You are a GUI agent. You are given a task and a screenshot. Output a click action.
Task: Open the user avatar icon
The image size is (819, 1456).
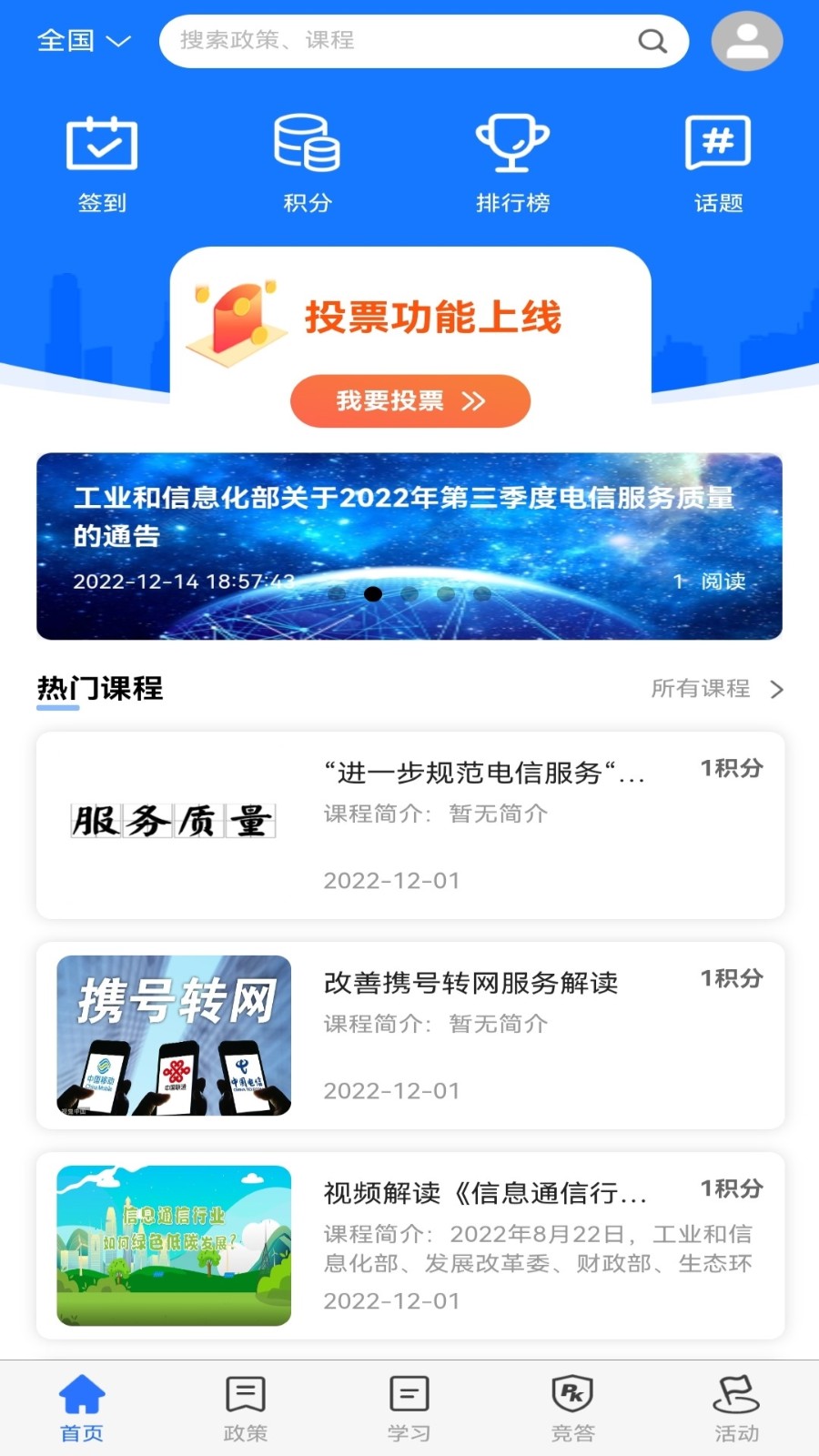[x=746, y=40]
